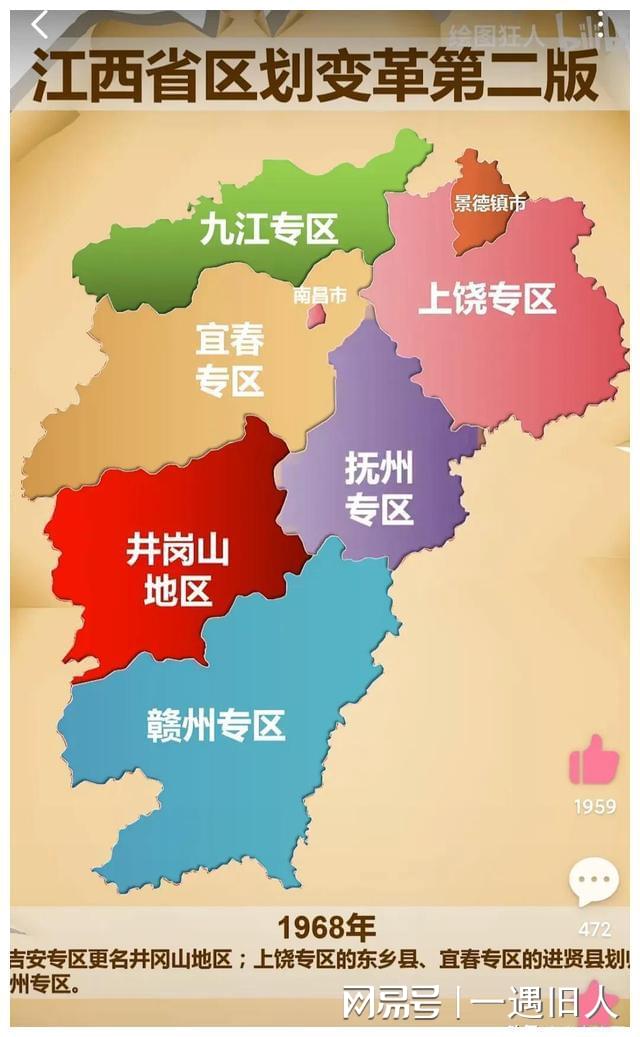This screenshot has width=640, height=1037.
Task: Open the comments speech bubble
Action: point(594,882)
